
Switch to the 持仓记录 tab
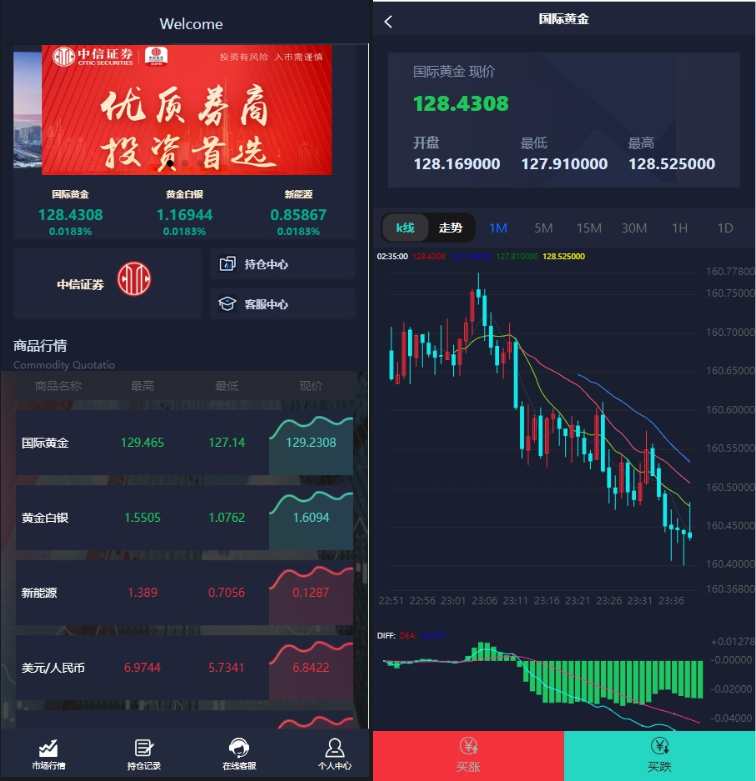[x=143, y=755]
